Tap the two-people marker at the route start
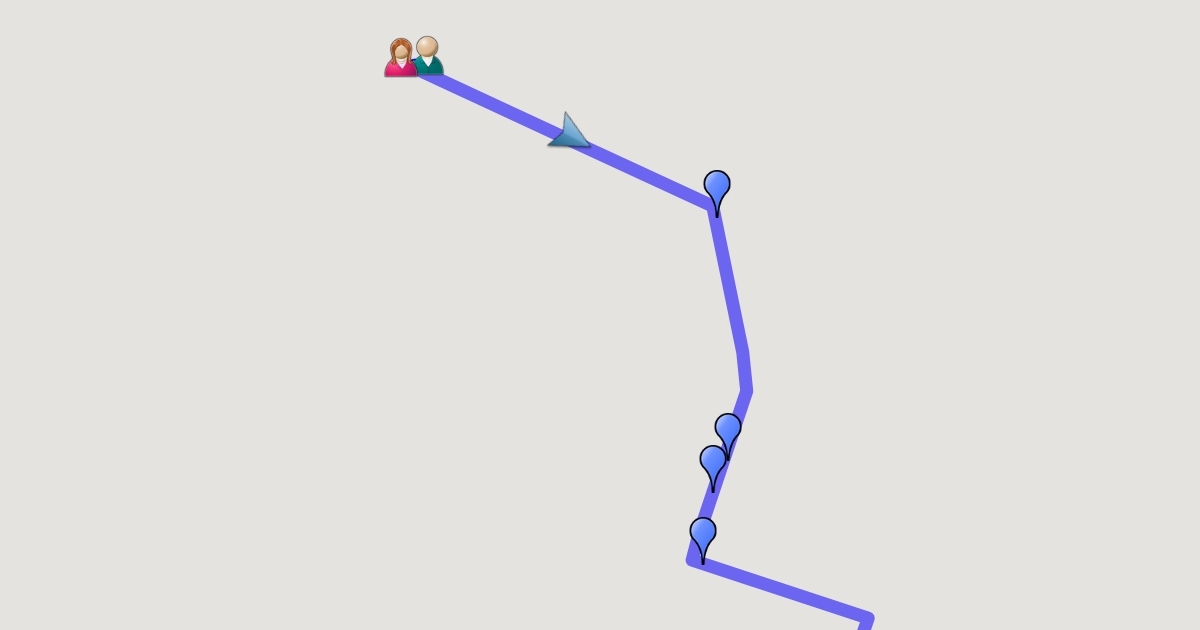The height and width of the screenshot is (630, 1200). click(414, 57)
